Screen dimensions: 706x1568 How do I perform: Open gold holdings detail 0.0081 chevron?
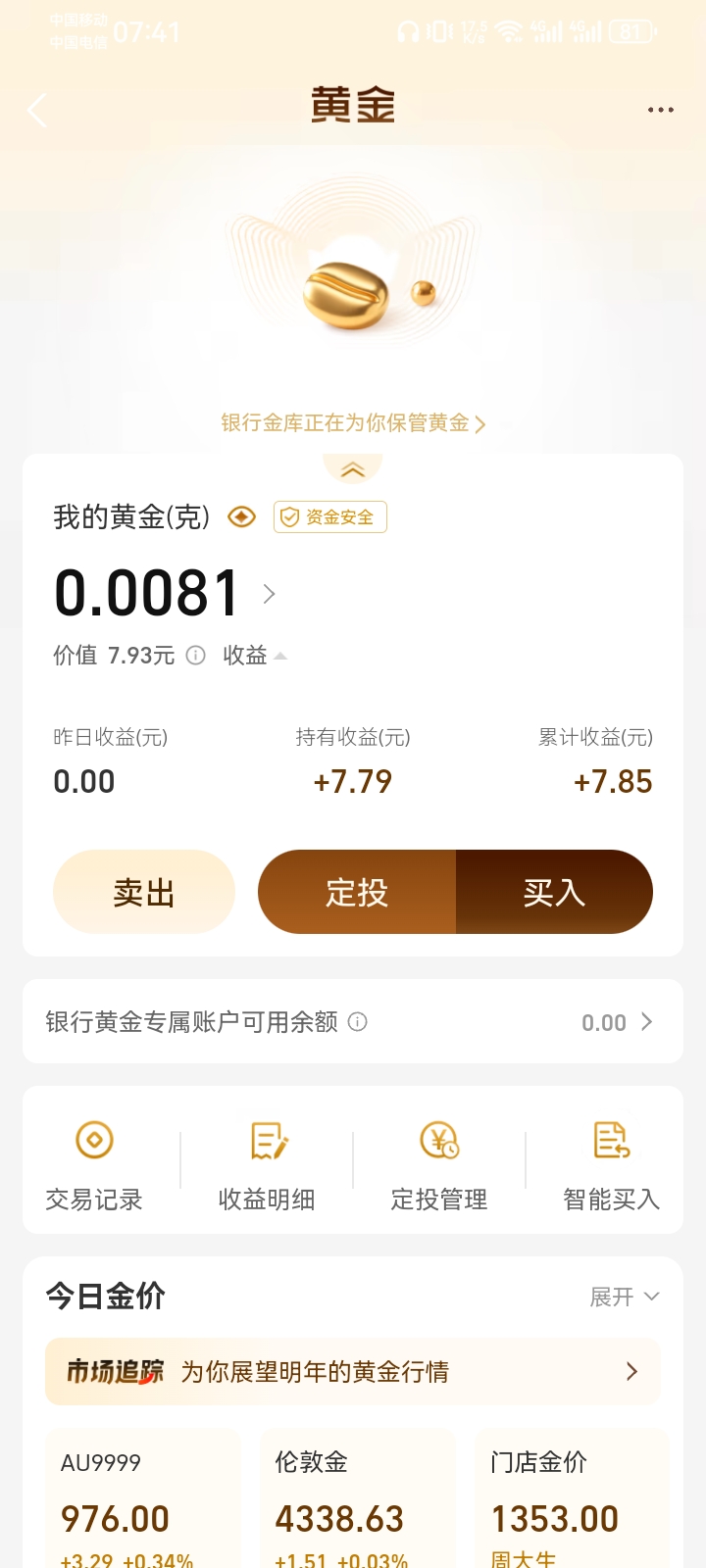point(269,594)
